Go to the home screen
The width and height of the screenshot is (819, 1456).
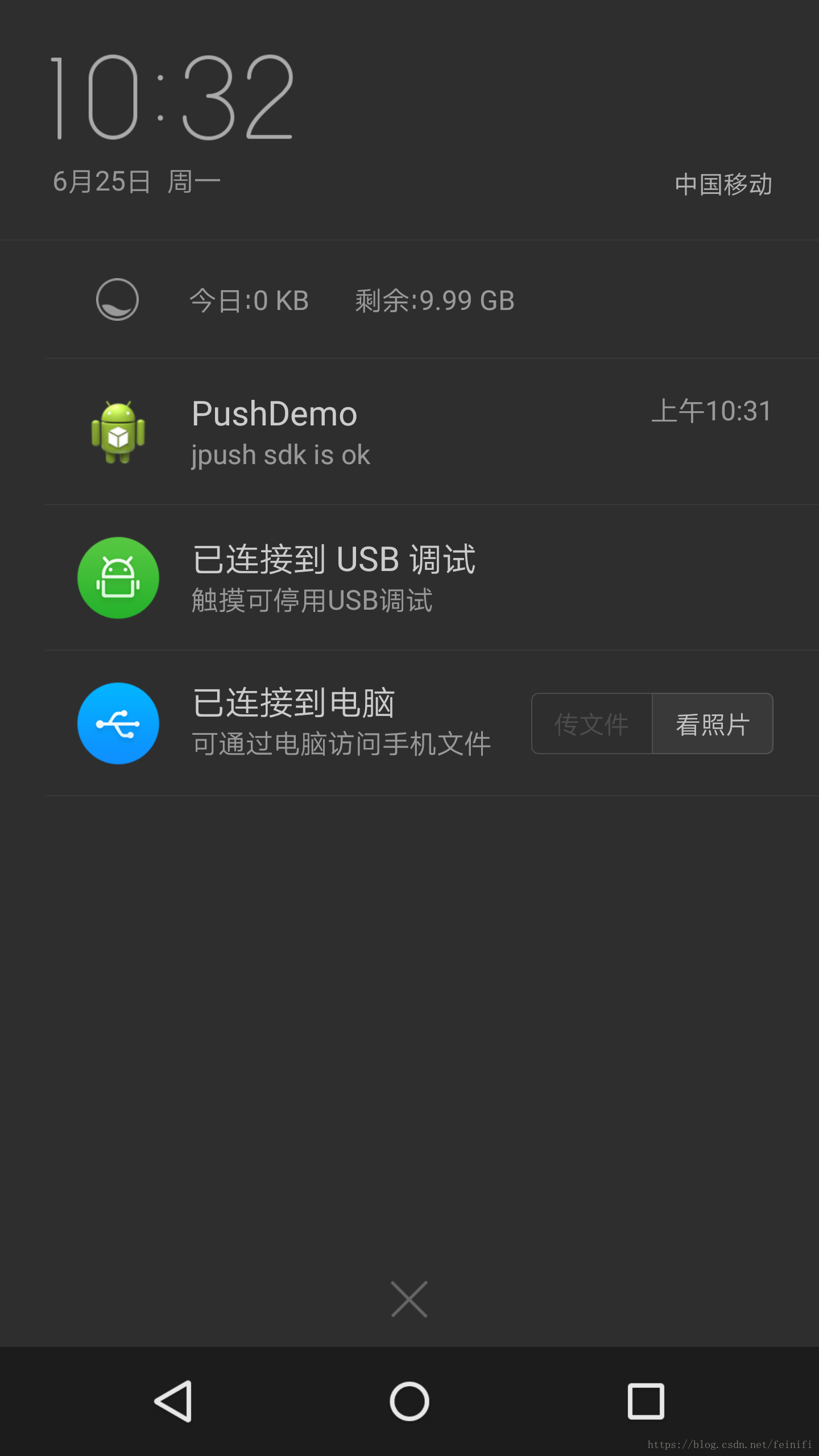[409, 1401]
